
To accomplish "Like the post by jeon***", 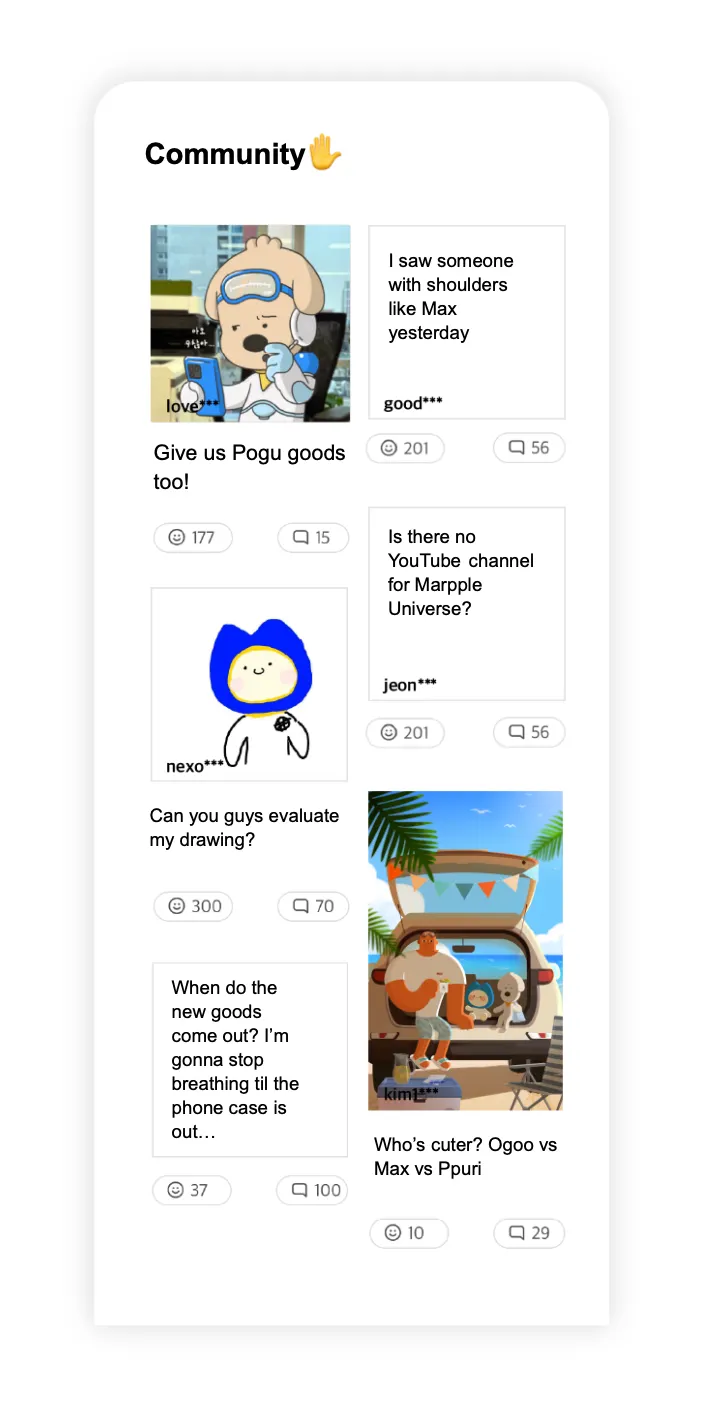I will (x=405, y=732).
